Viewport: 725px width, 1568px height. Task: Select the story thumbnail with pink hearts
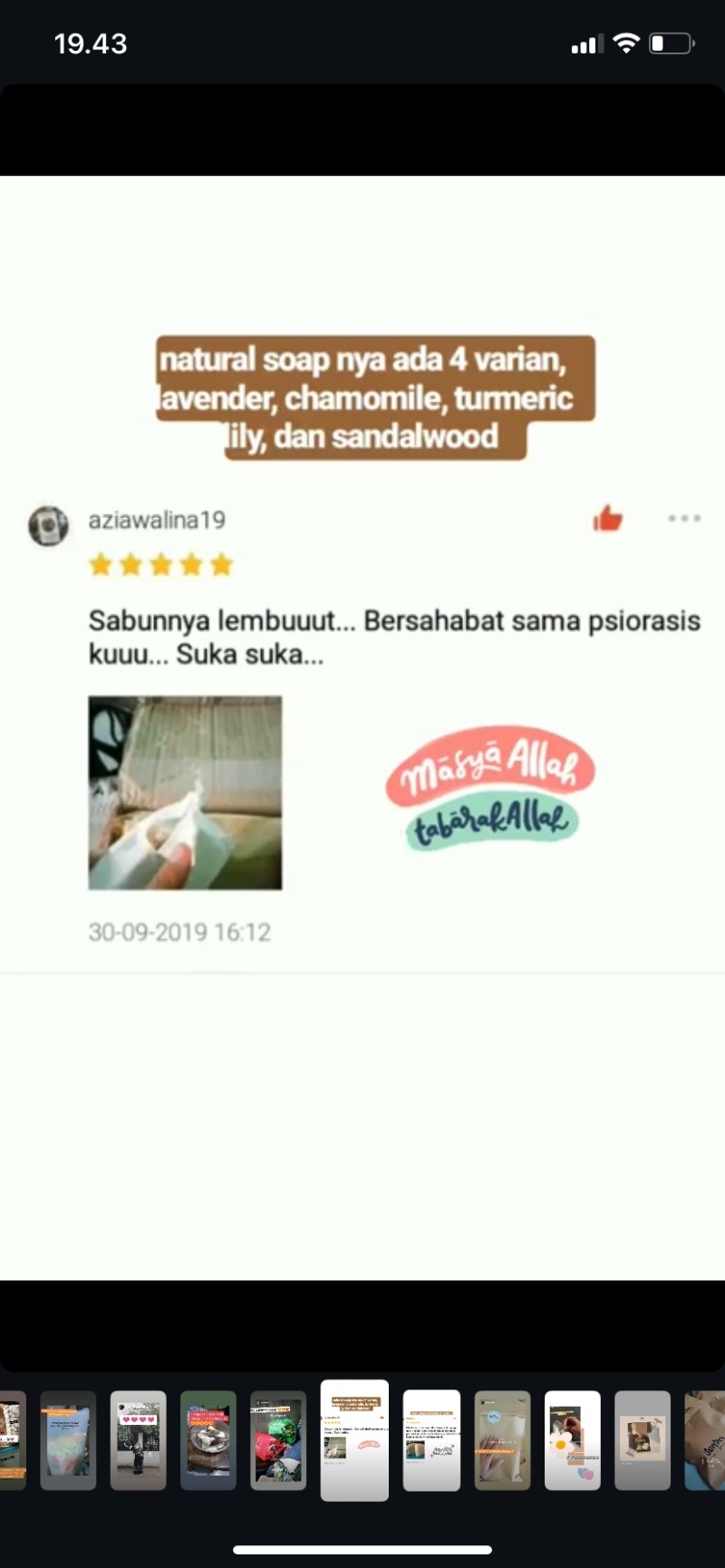pyautogui.click(x=138, y=1440)
